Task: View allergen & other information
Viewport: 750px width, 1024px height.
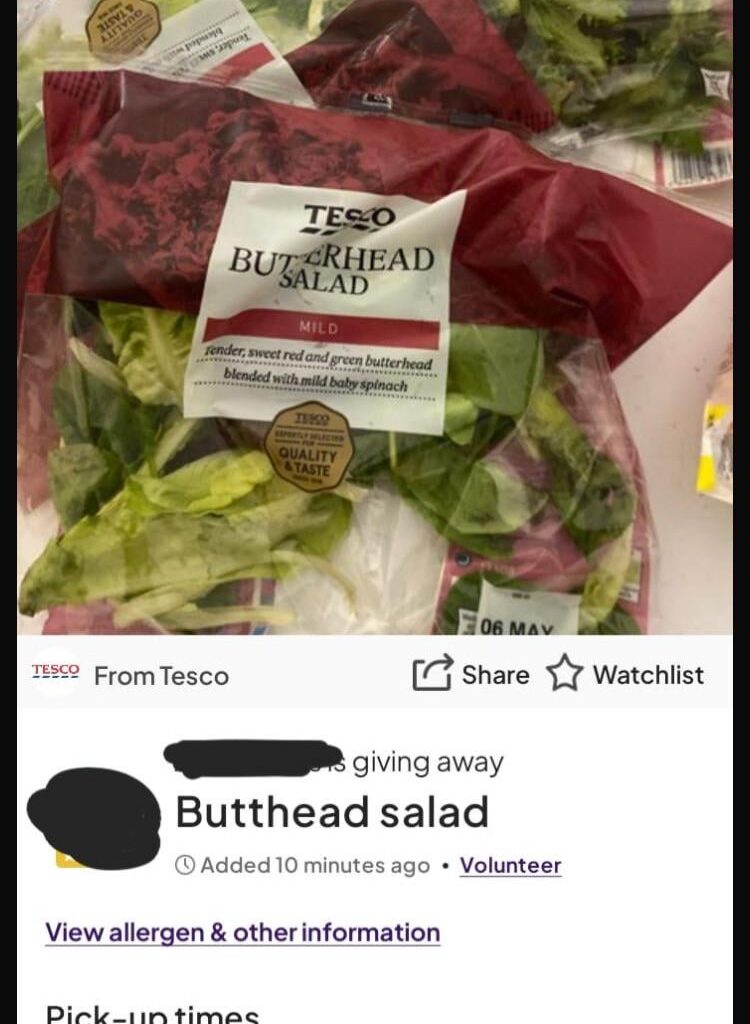Action: pyautogui.click(x=242, y=933)
